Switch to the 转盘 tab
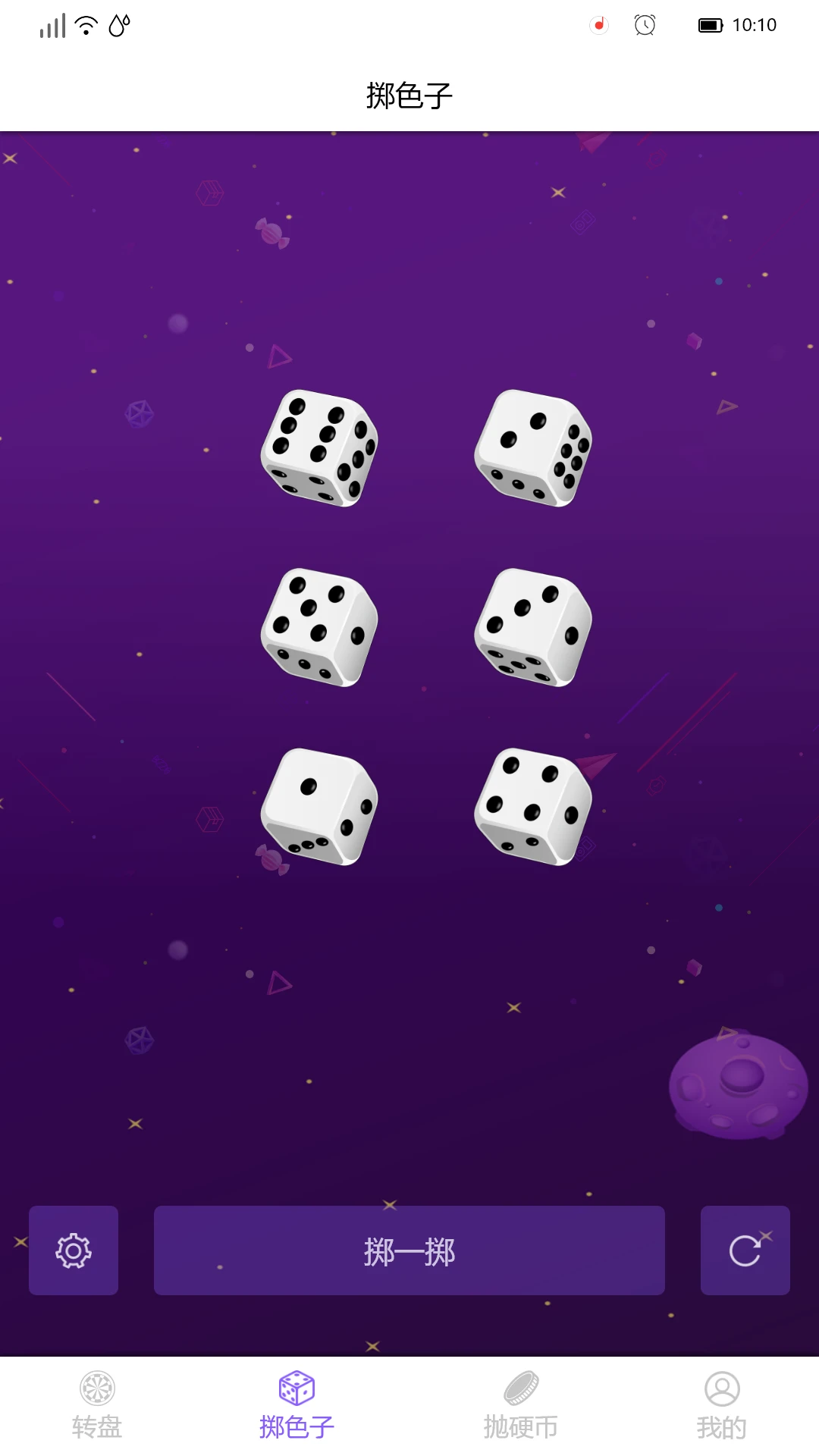819x1456 pixels. [x=97, y=1405]
